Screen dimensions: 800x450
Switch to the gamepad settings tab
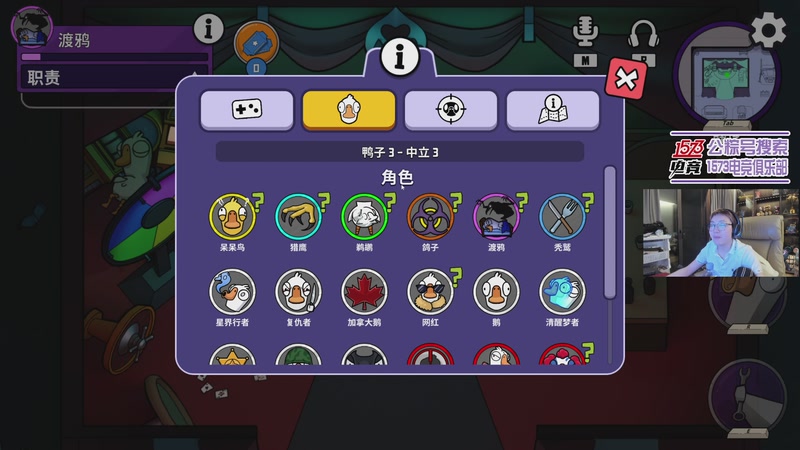pos(247,110)
